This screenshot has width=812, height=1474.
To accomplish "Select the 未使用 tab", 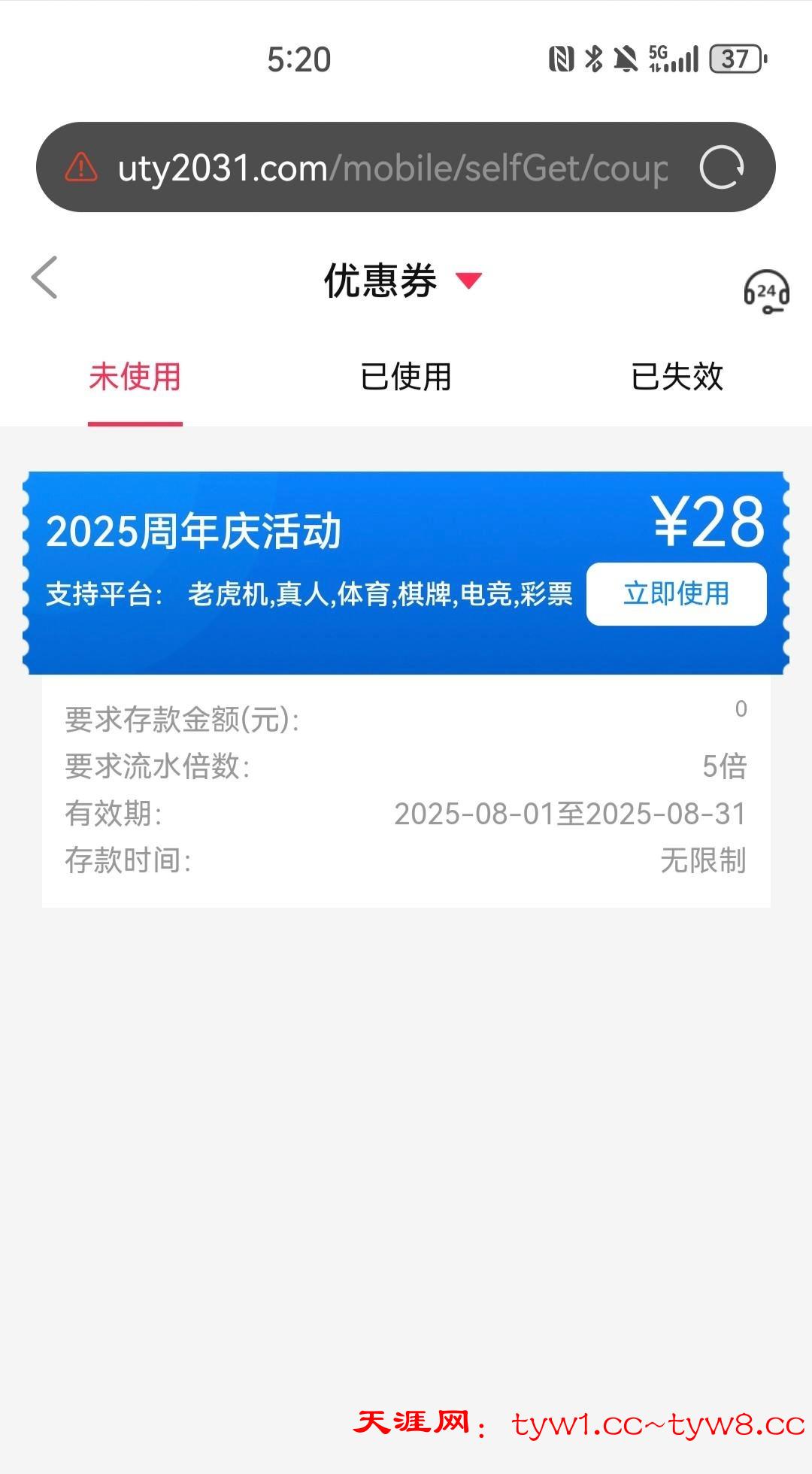I will point(135,377).
